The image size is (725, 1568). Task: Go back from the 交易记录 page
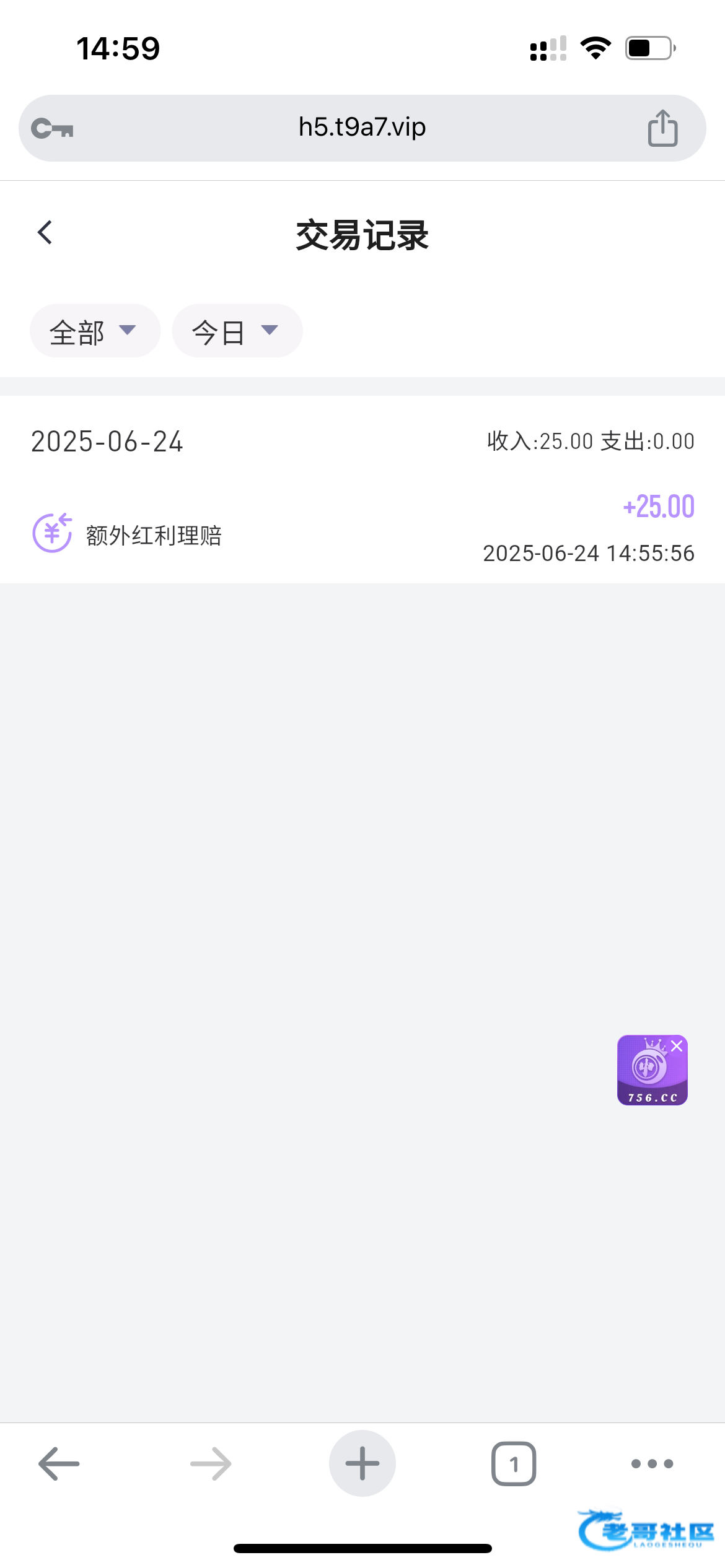(45, 233)
